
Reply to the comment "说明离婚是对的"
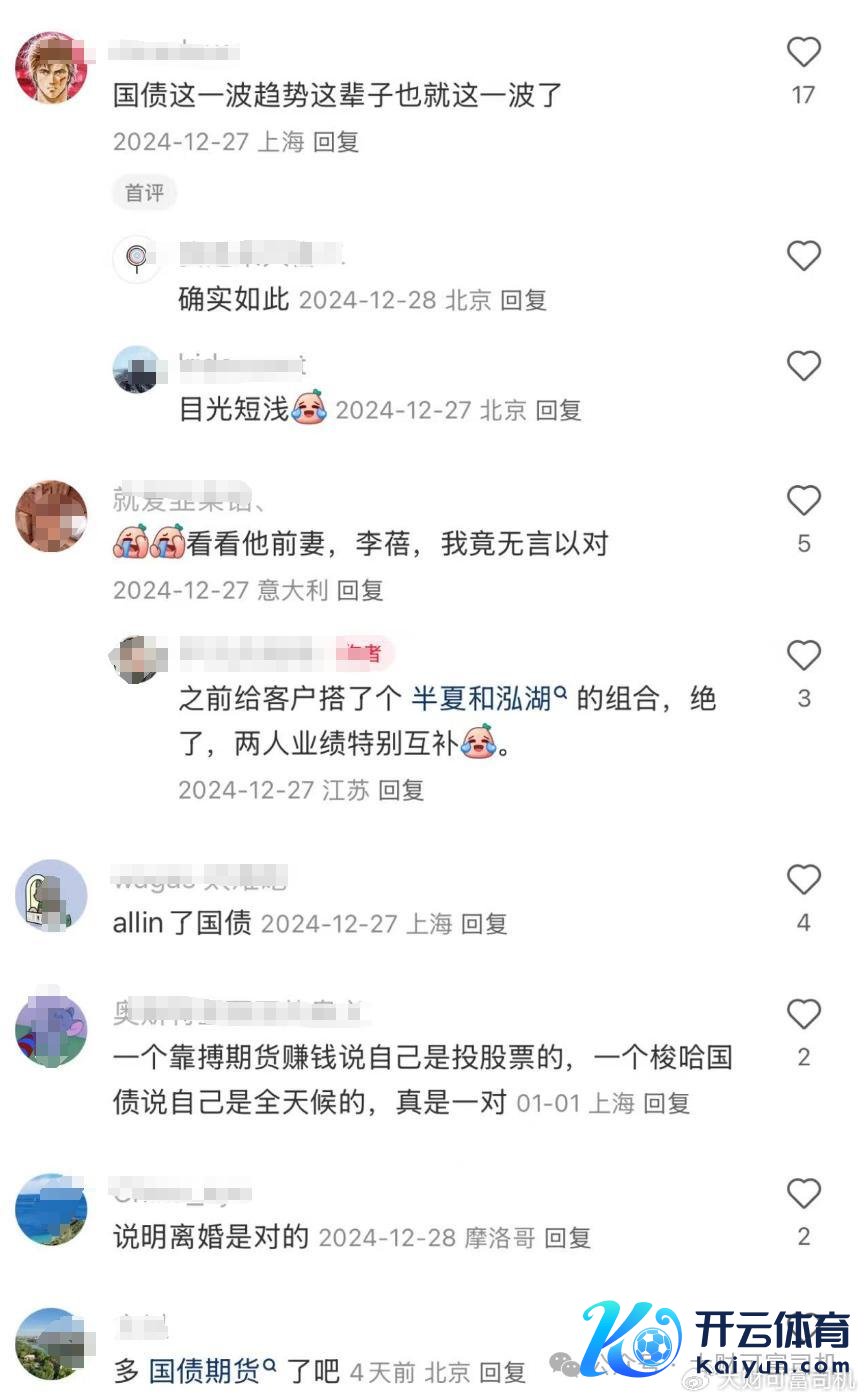[567, 1238]
